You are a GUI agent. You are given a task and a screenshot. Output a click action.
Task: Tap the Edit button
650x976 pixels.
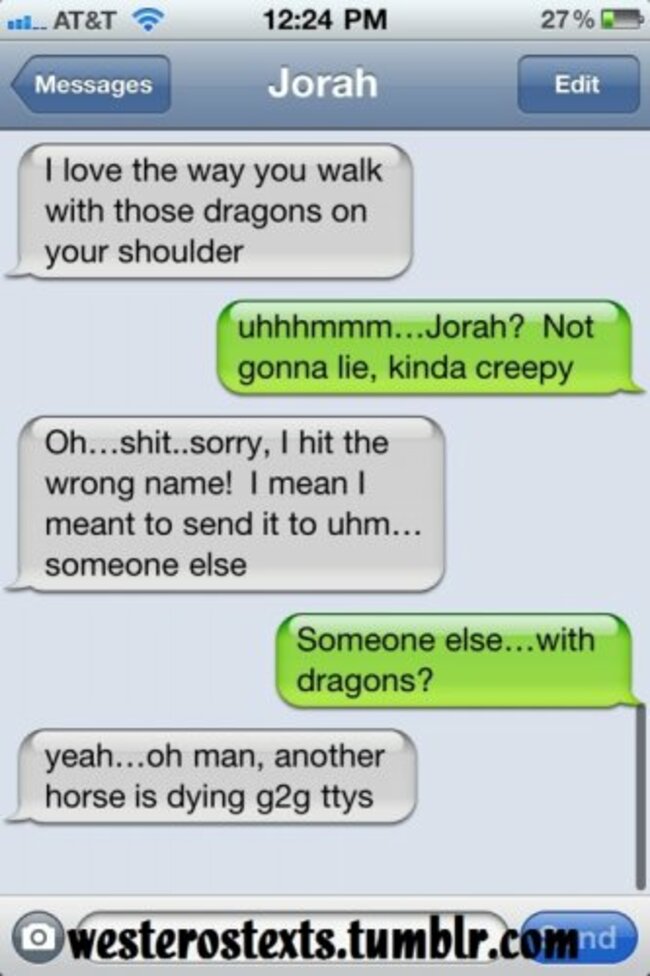pyautogui.click(x=577, y=85)
